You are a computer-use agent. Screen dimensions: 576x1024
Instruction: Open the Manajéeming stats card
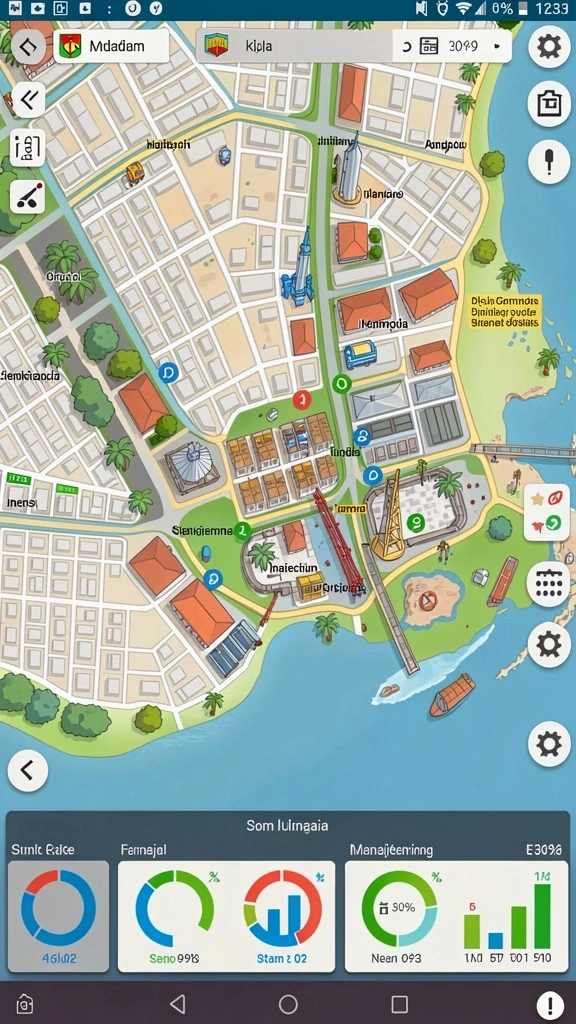pyautogui.click(x=456, y=916)
